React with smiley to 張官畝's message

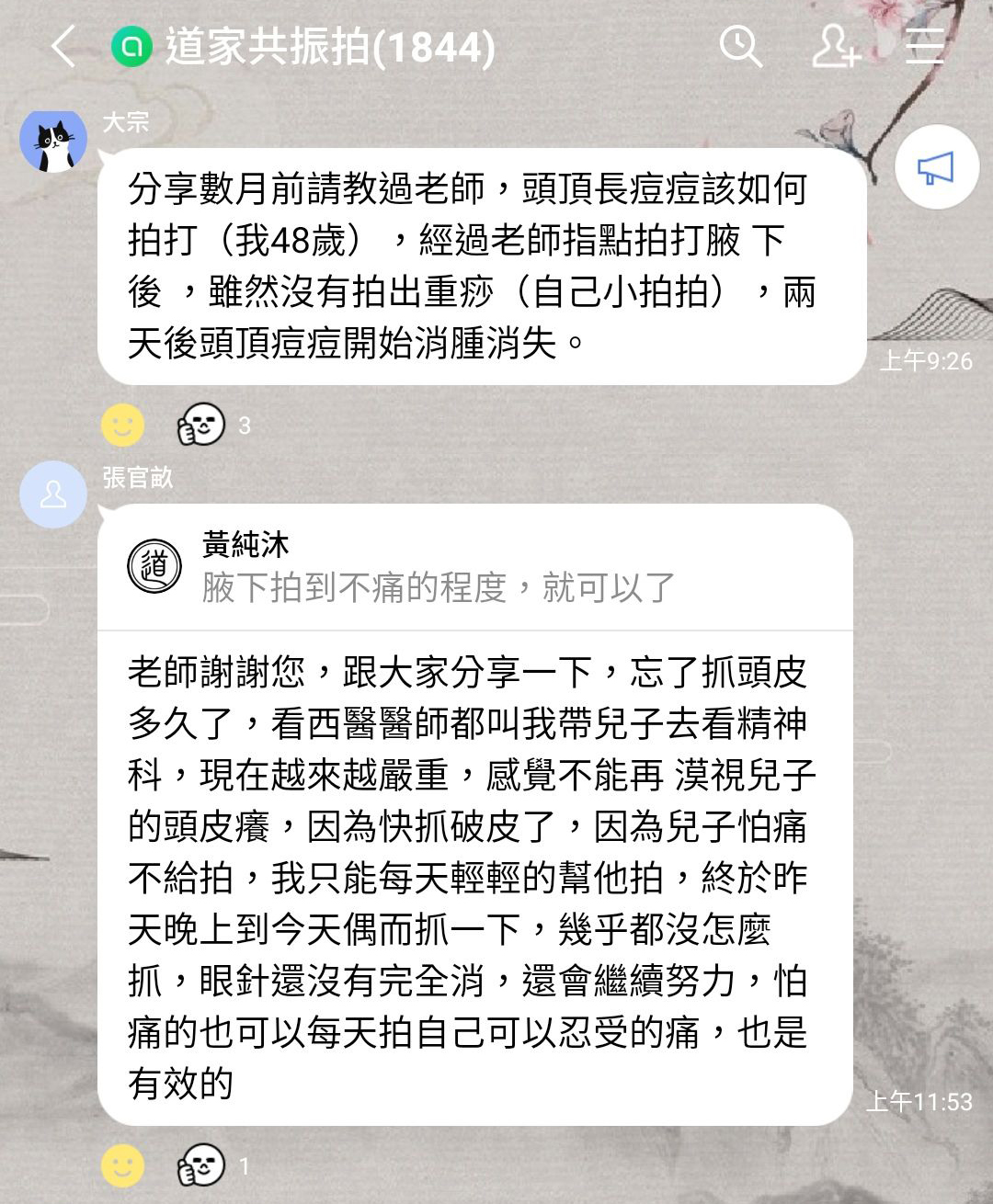(122, 1166)
